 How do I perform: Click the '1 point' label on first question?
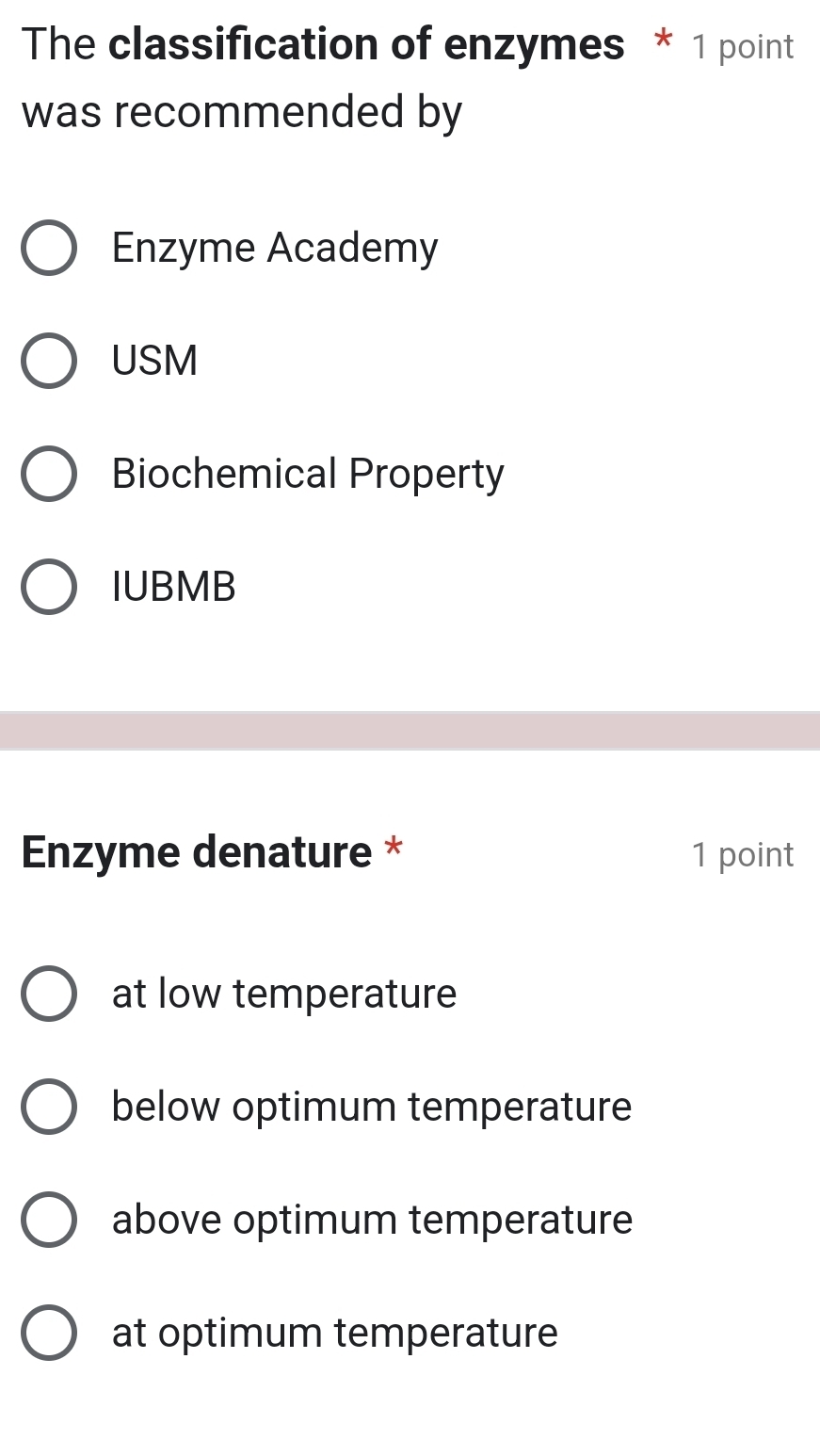(744, 45)
